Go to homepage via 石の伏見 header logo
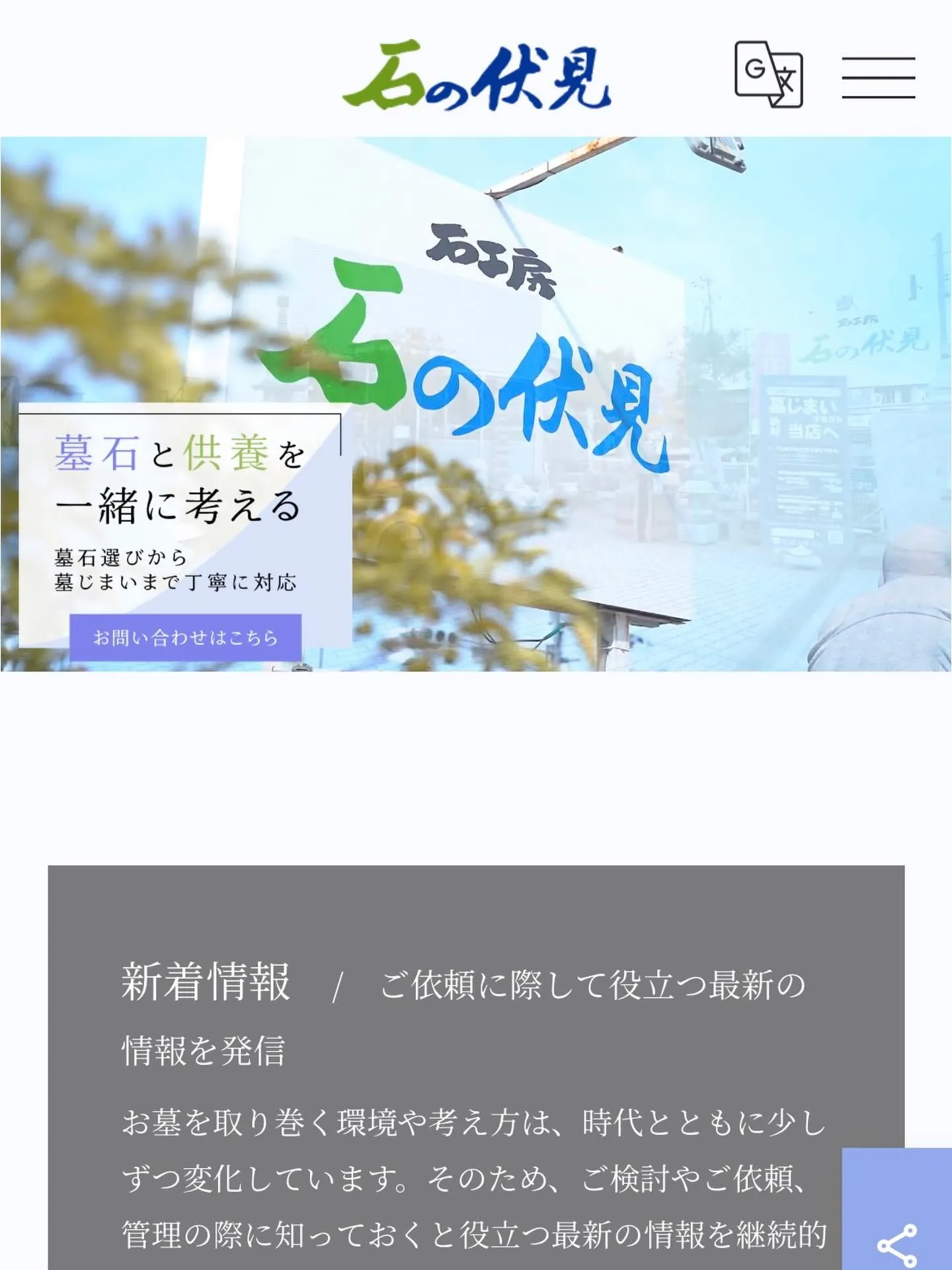952x1270 pixels. click(476, 76)
